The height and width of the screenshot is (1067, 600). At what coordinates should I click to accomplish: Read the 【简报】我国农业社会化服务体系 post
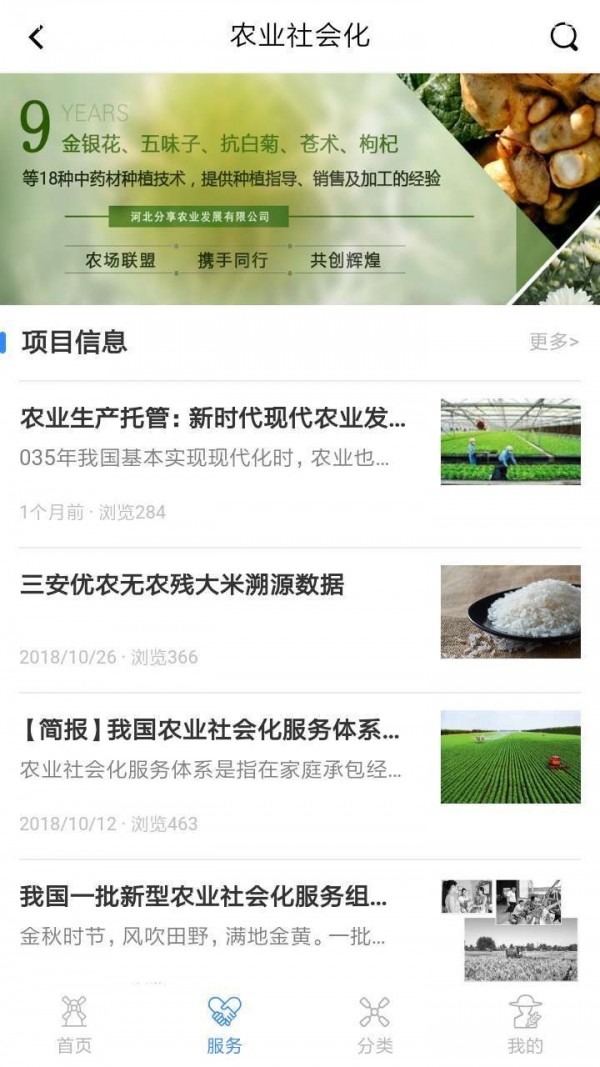210,731
